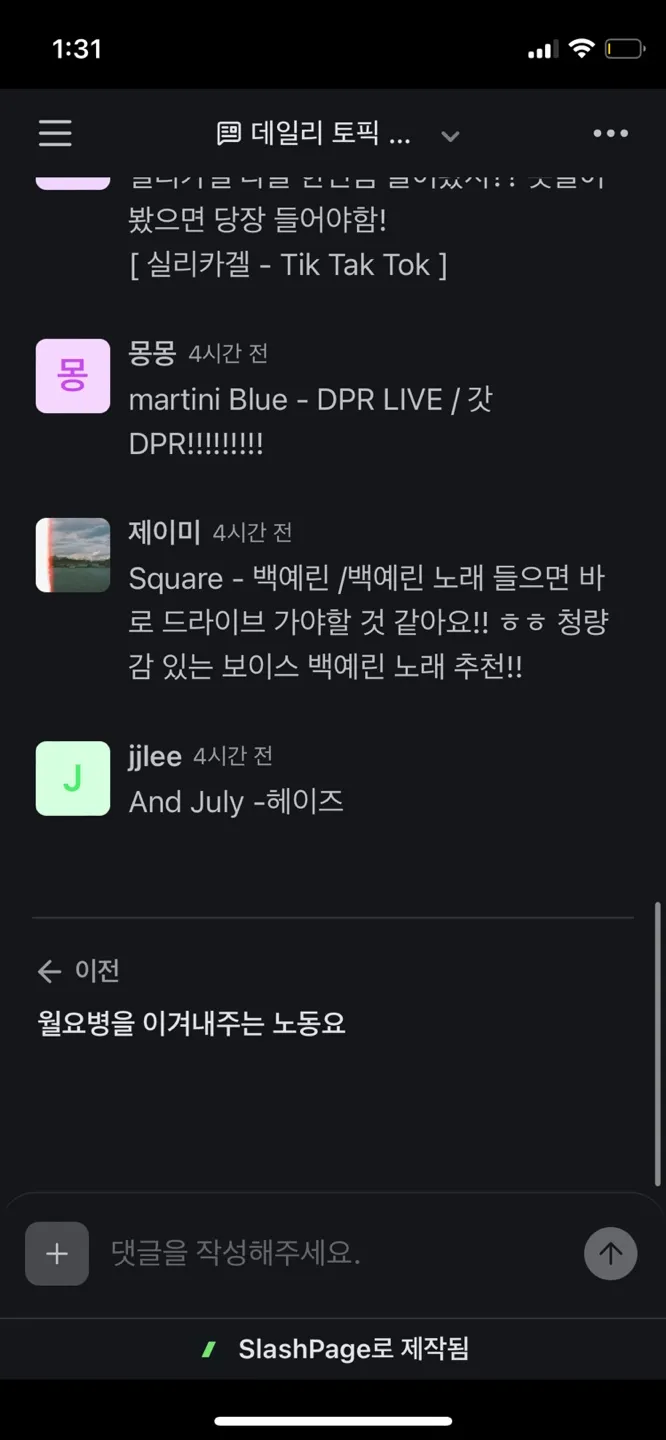This screenshot has width=666, height=1440.
Task: Tap the plus attach button
Action: 57,1253
